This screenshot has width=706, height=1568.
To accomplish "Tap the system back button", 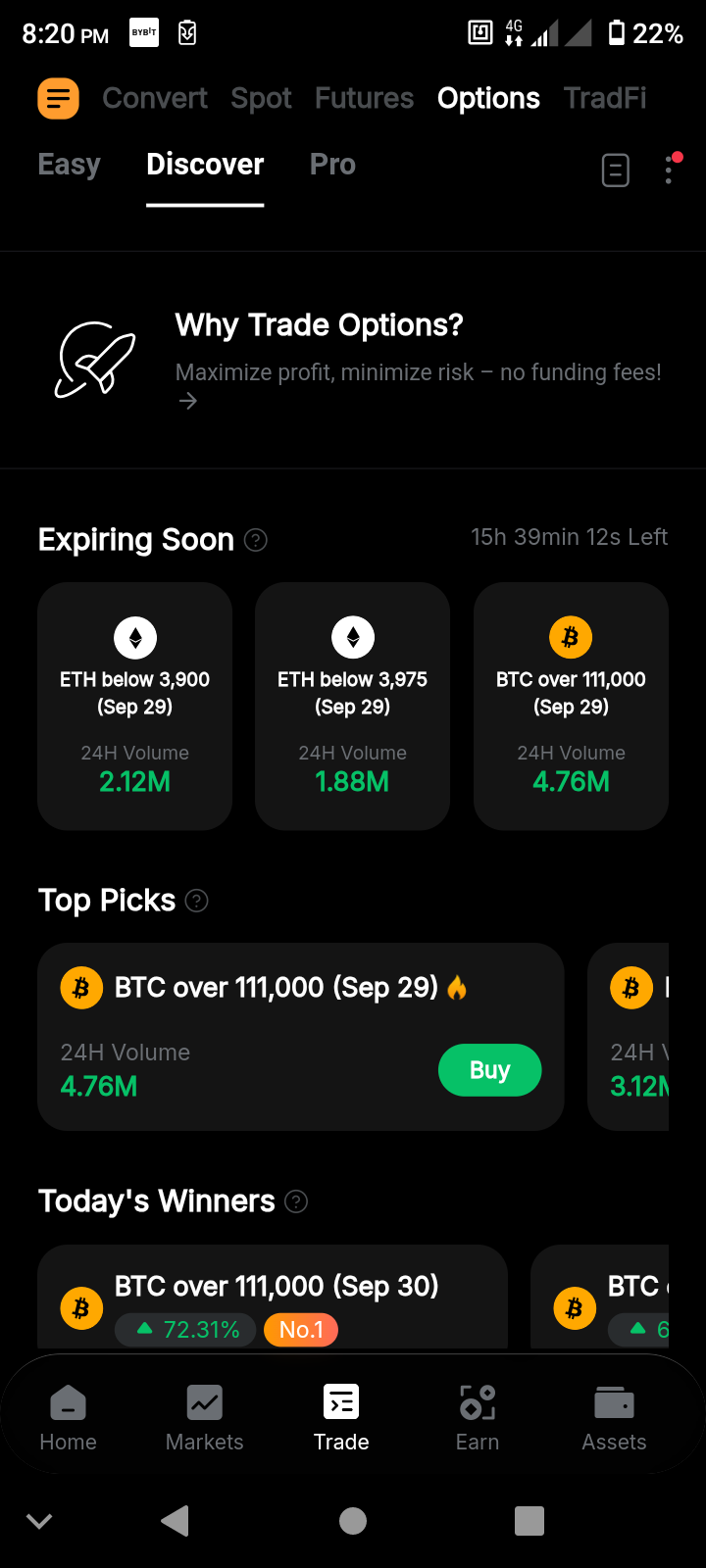I will [x=175, y=1520].
